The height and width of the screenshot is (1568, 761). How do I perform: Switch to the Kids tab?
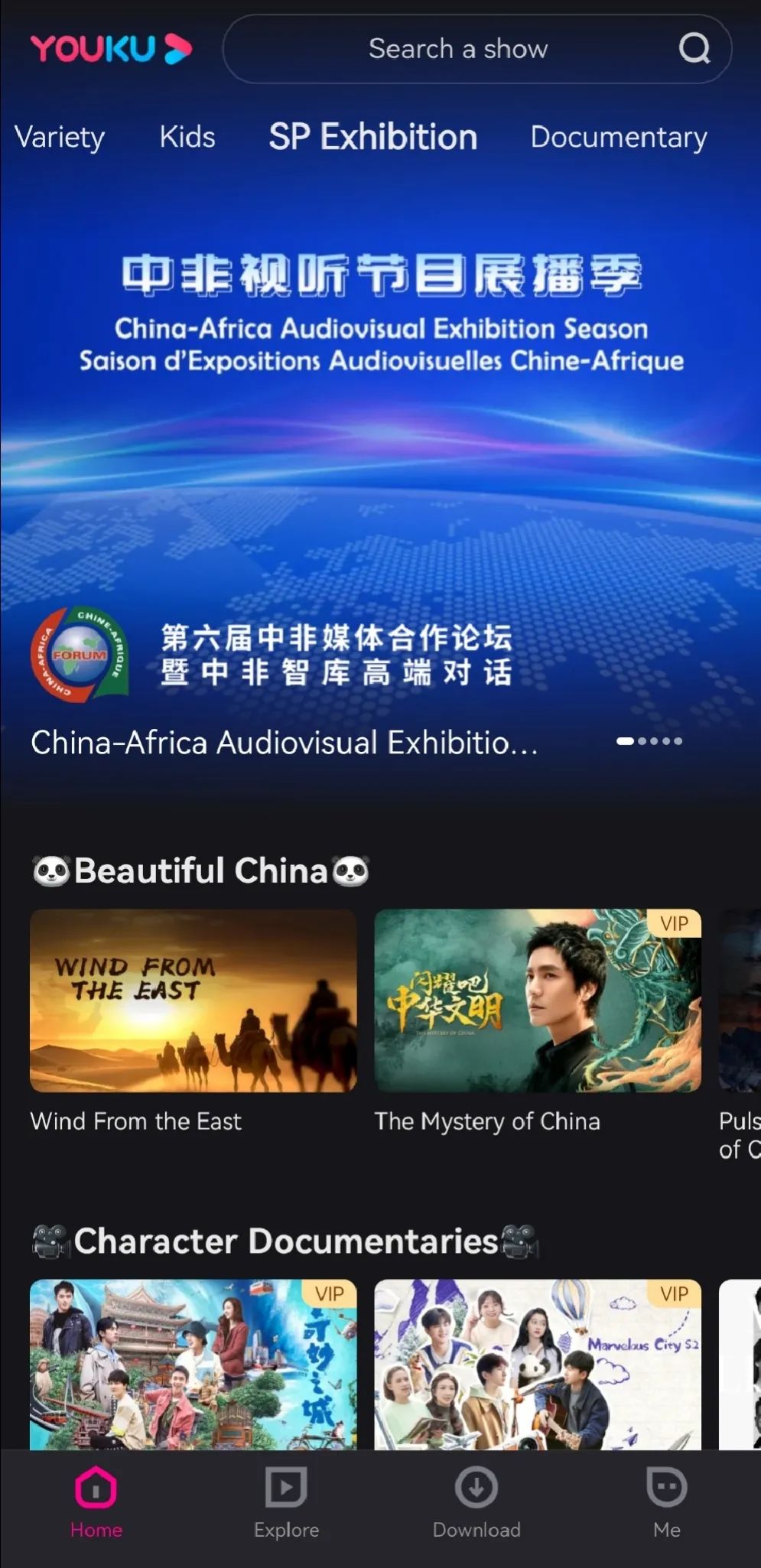click(x=187, y=138)
